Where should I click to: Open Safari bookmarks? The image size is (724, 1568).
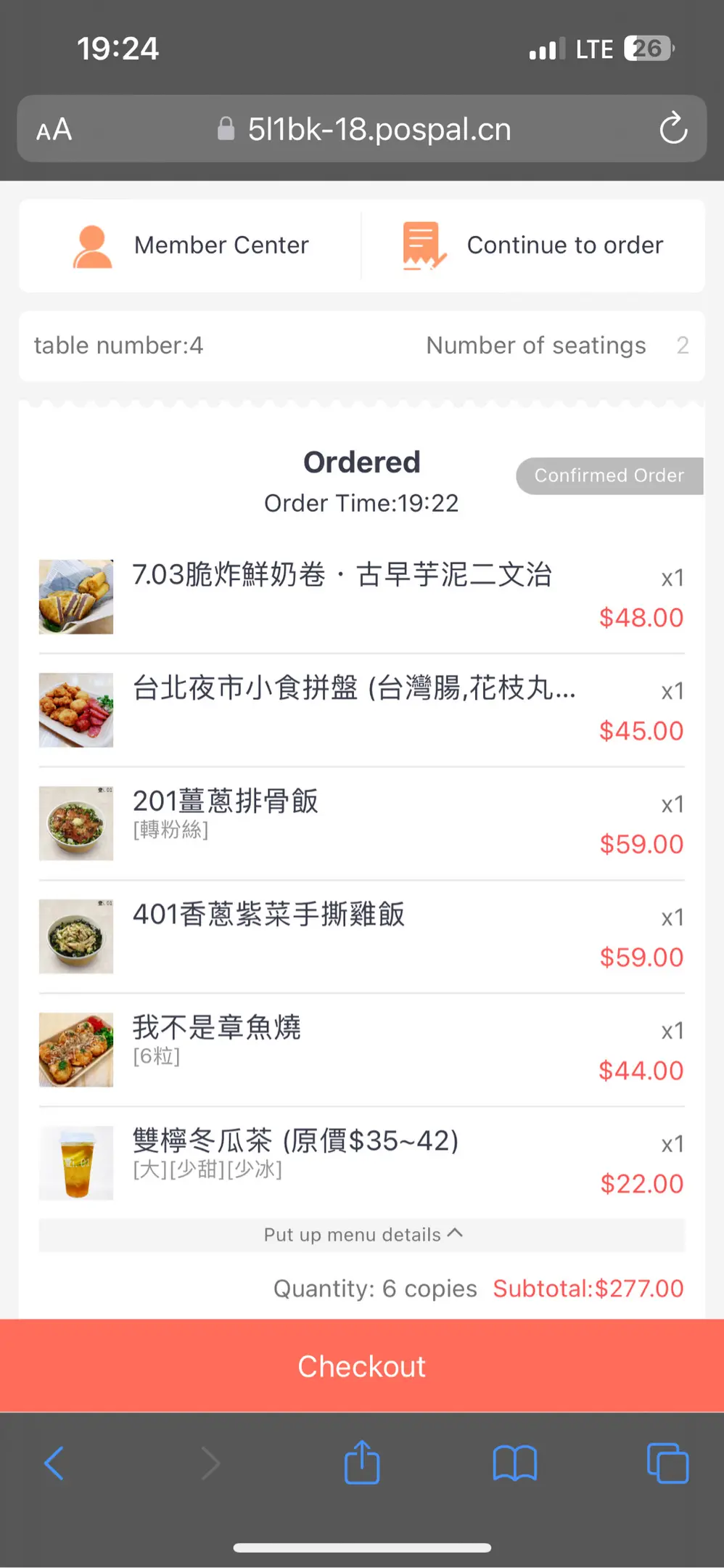click(514, 1463)
